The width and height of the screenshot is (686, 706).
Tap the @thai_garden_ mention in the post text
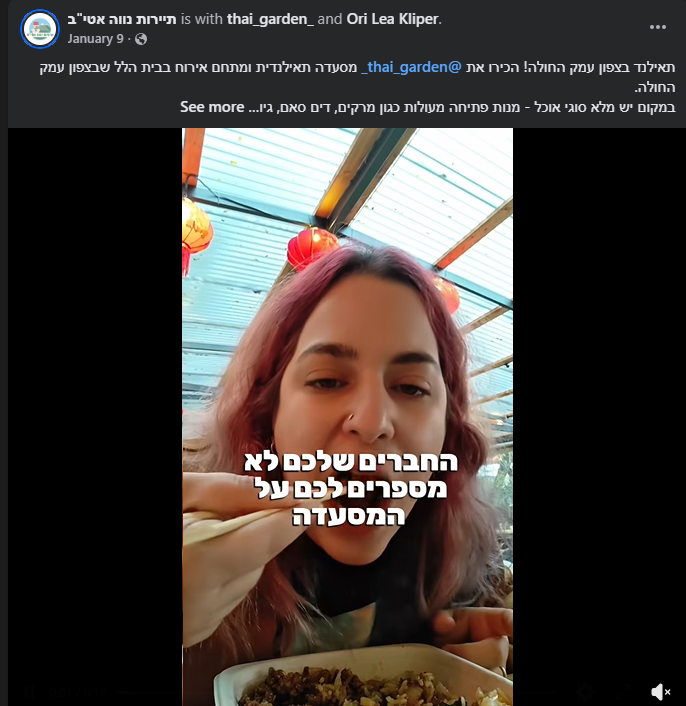[411, 68]
